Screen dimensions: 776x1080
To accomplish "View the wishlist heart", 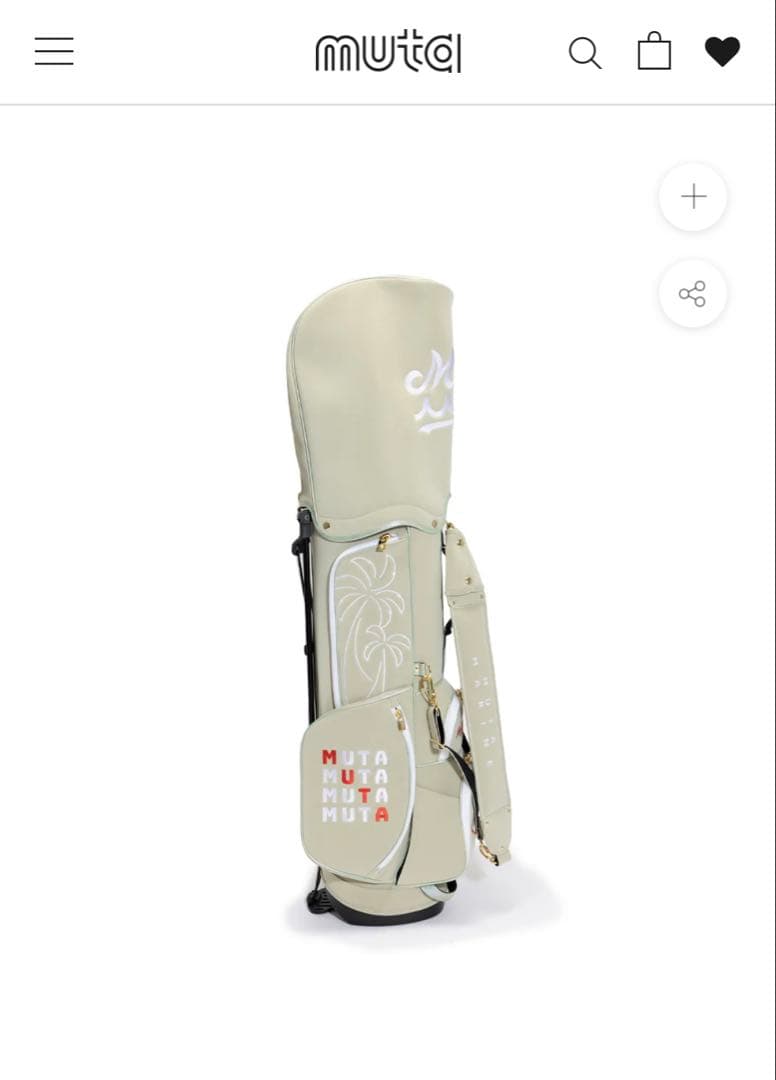I will point(722,51).
